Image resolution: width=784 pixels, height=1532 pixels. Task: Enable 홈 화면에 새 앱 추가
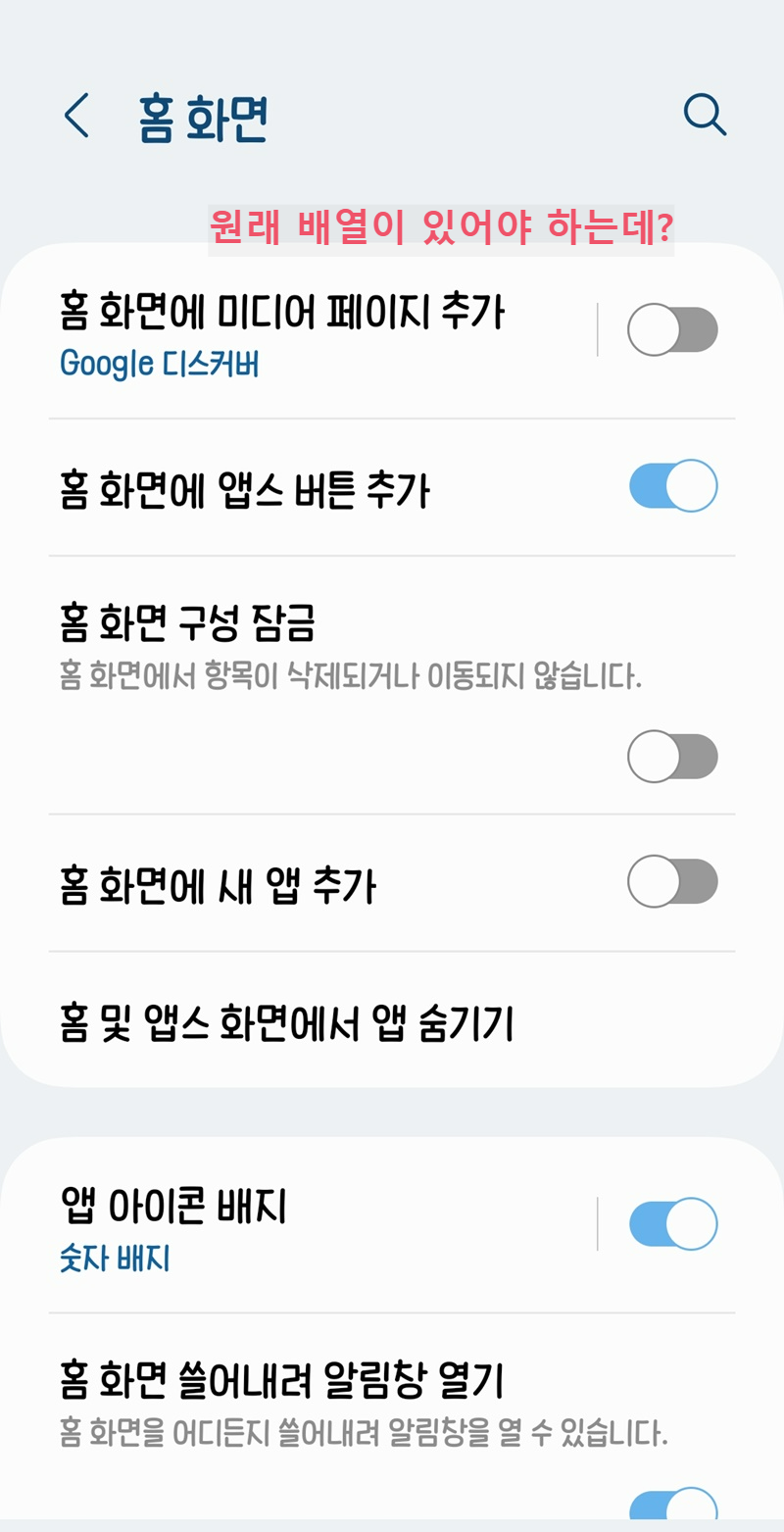coord(672,881)
